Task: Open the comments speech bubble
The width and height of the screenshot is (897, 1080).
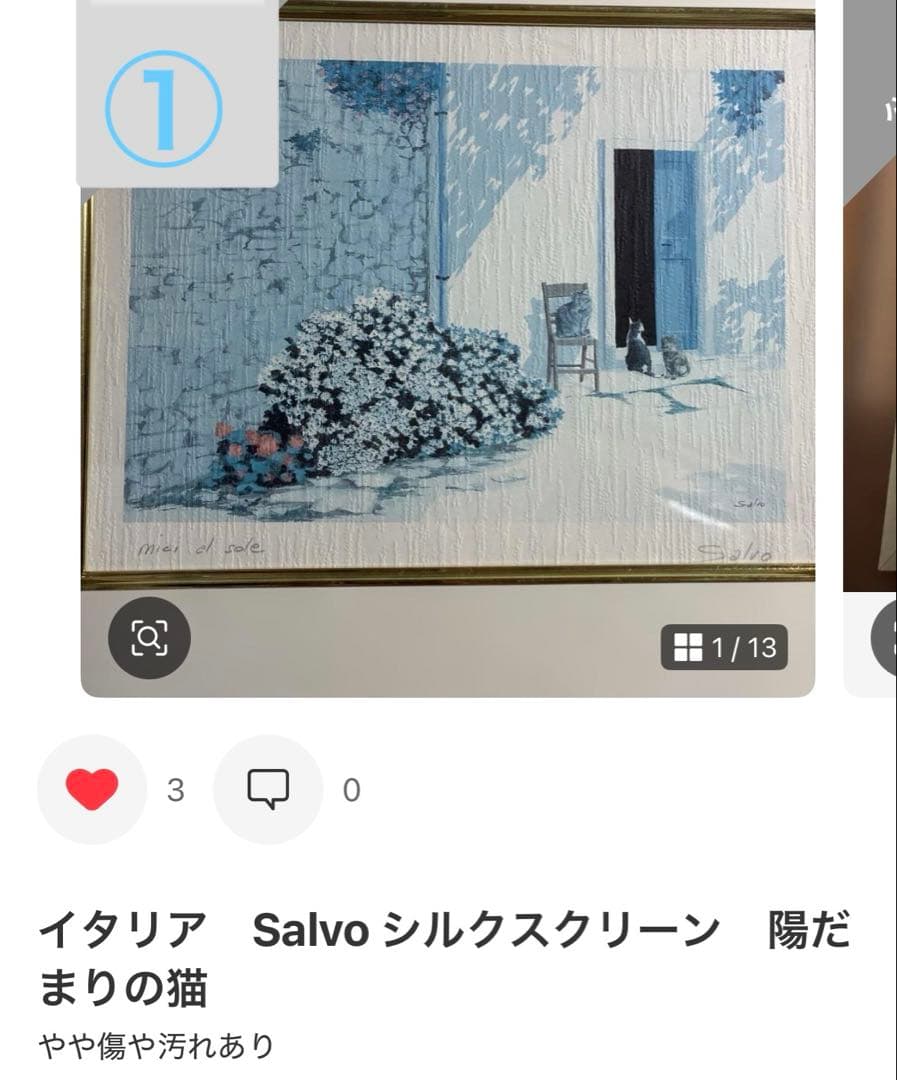Action: (x=268, y=790)
